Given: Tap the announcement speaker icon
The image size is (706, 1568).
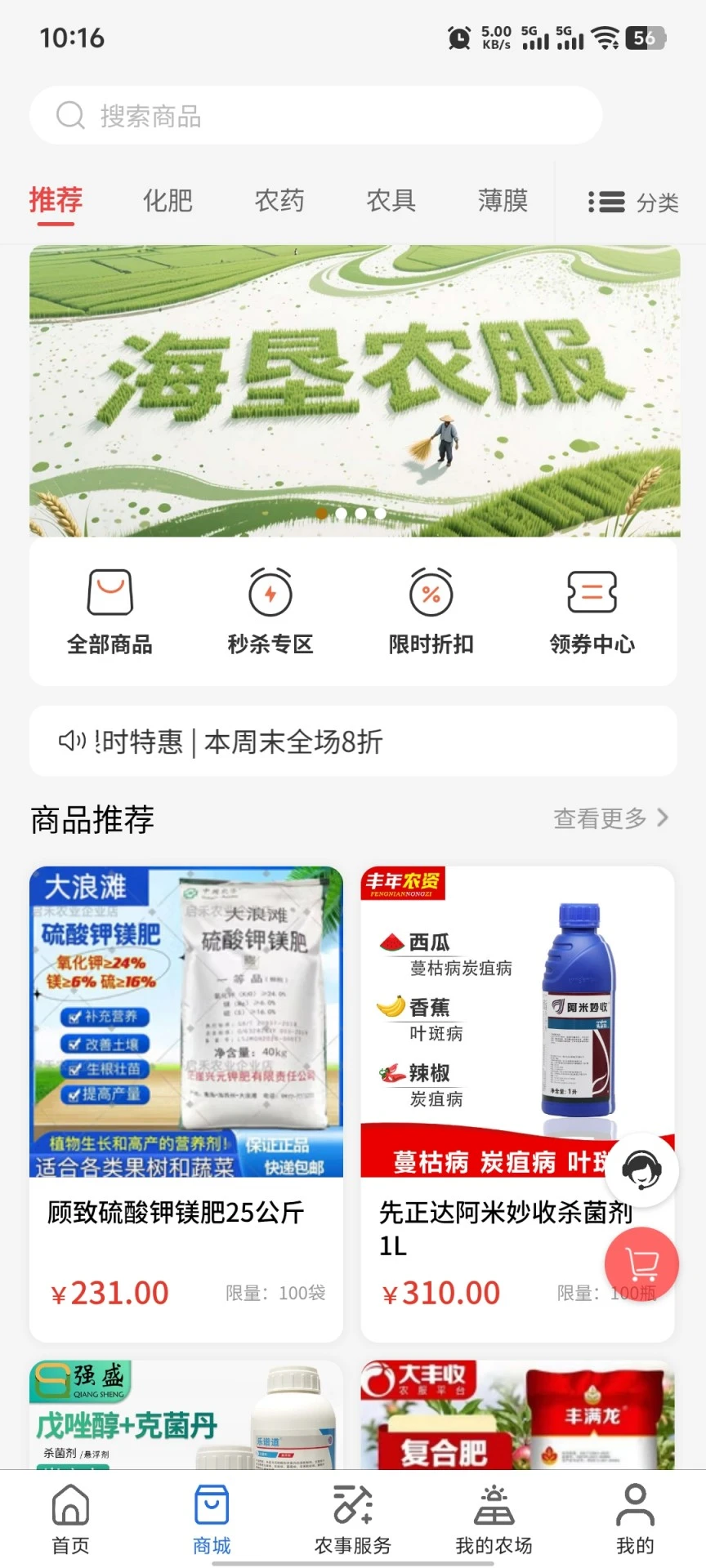Looking at the screenshot, I should (x=69, y=742).
